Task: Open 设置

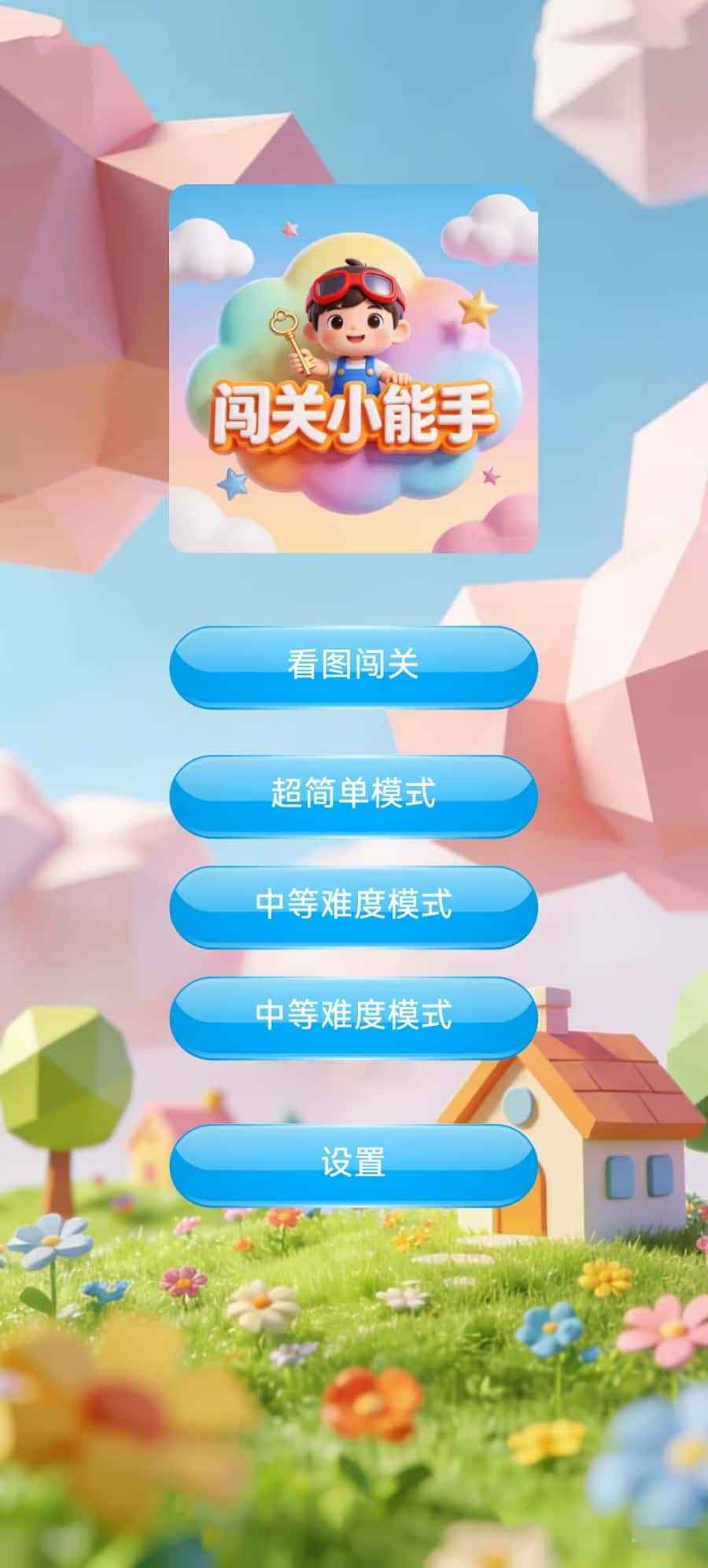Action: point(353,1163)
